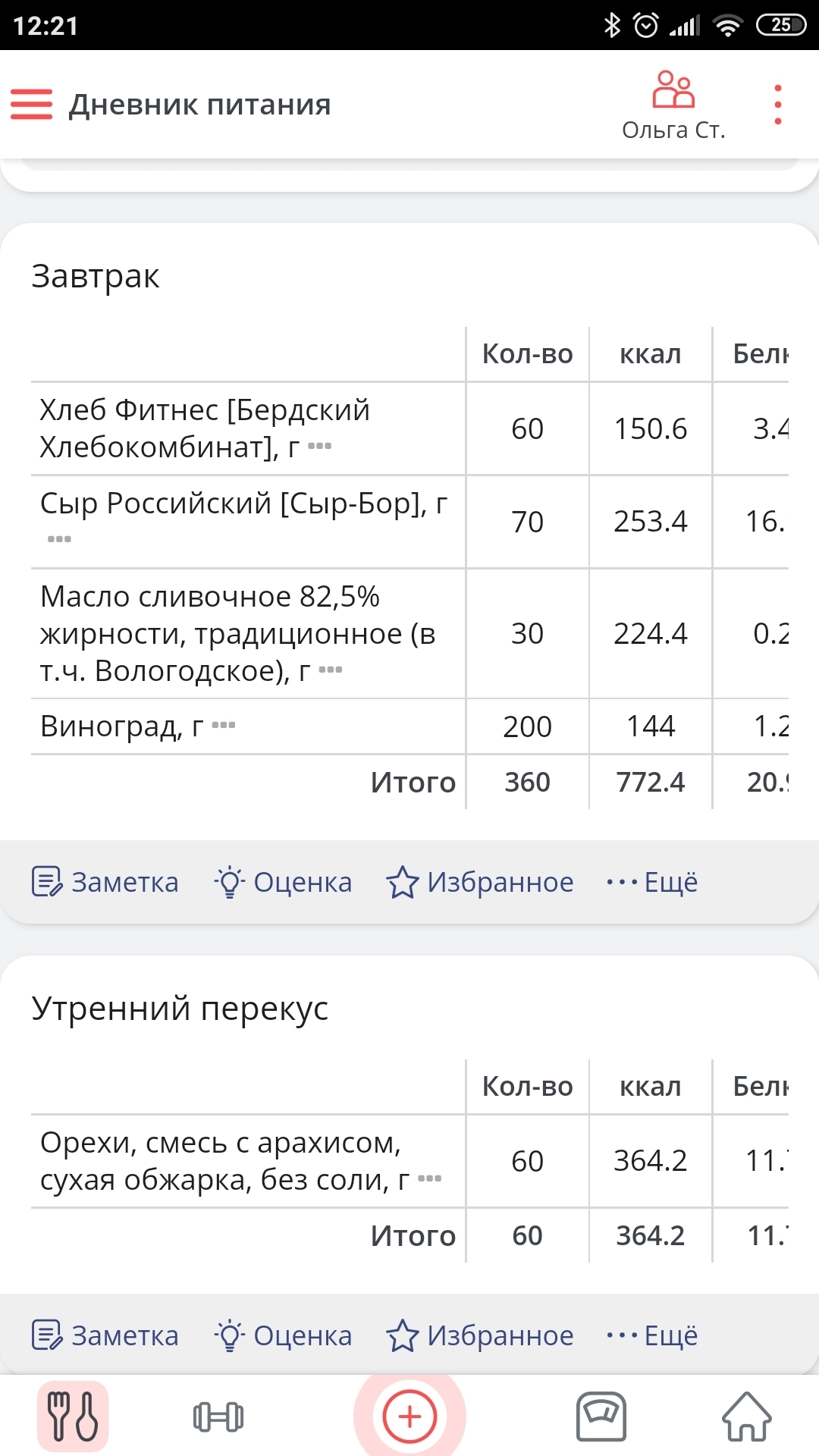
Task: Switch to the dumbbell exercise tab
Action: (218, 1417)
